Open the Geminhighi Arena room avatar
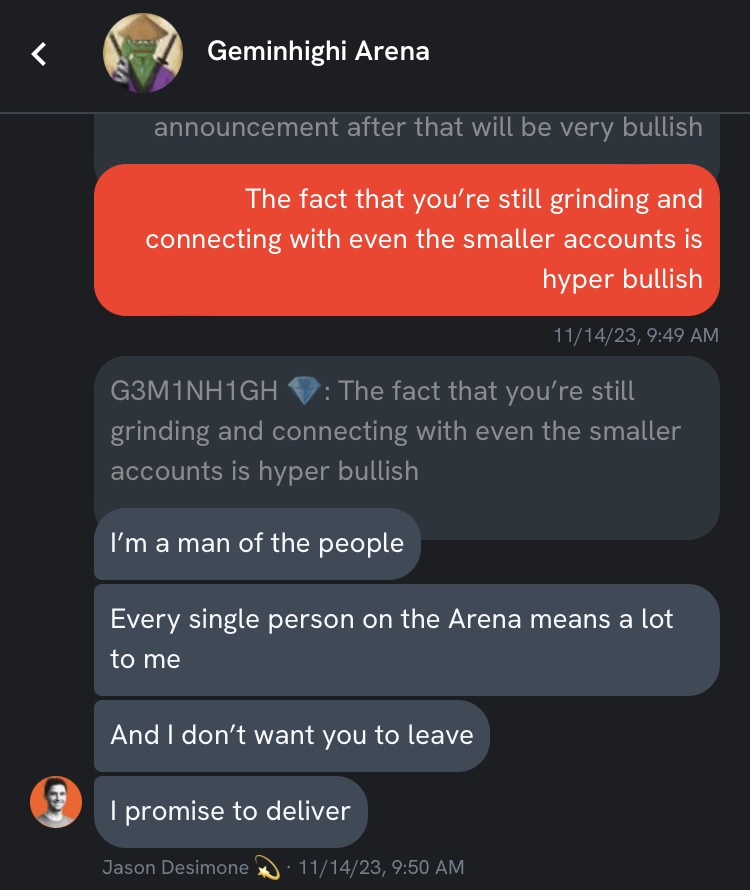 142,53
